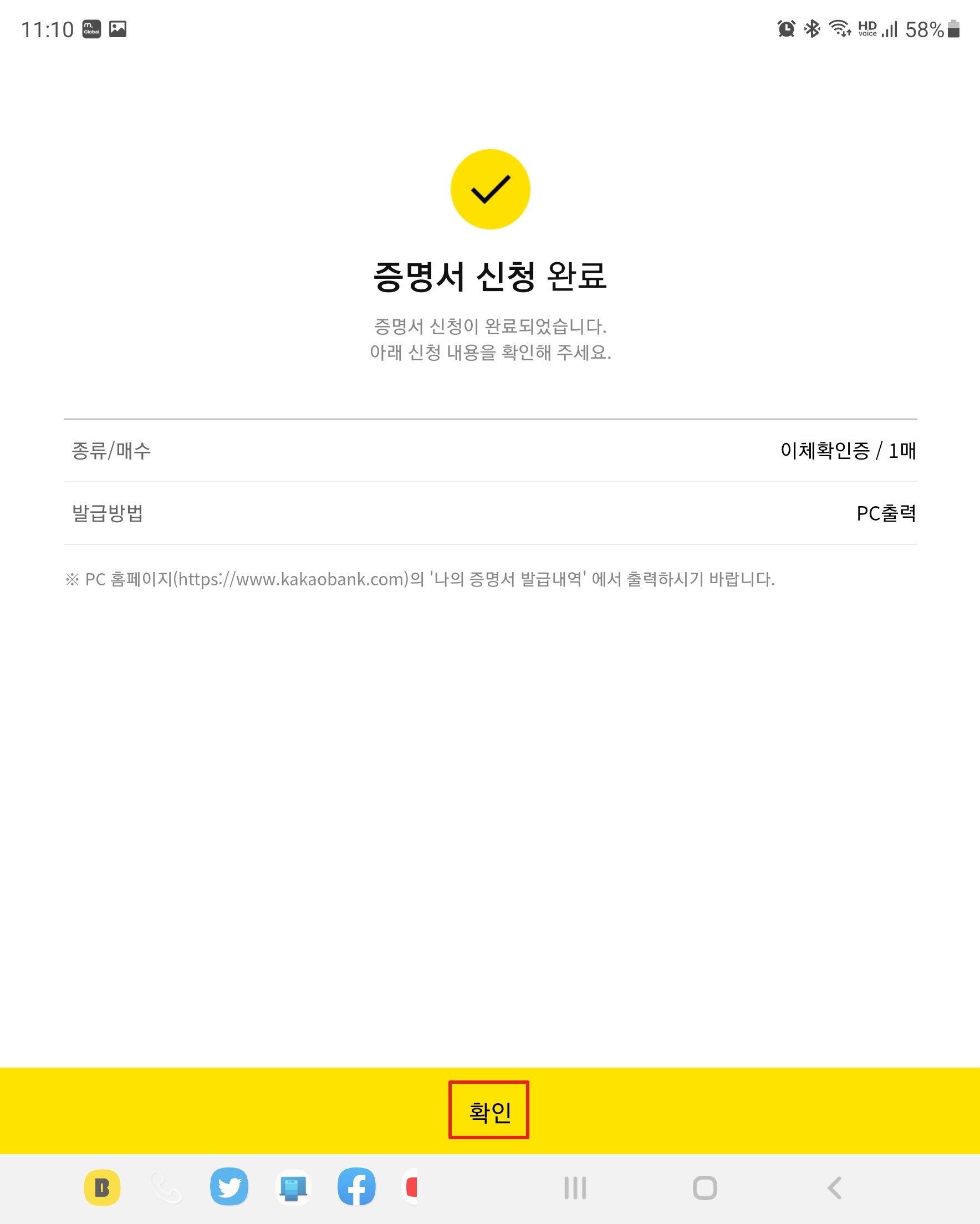Image resolution: width=980 pixels, height=1224 pixels.
Task: Open Facebook from the taskbar
Action: click(356, 1187)
